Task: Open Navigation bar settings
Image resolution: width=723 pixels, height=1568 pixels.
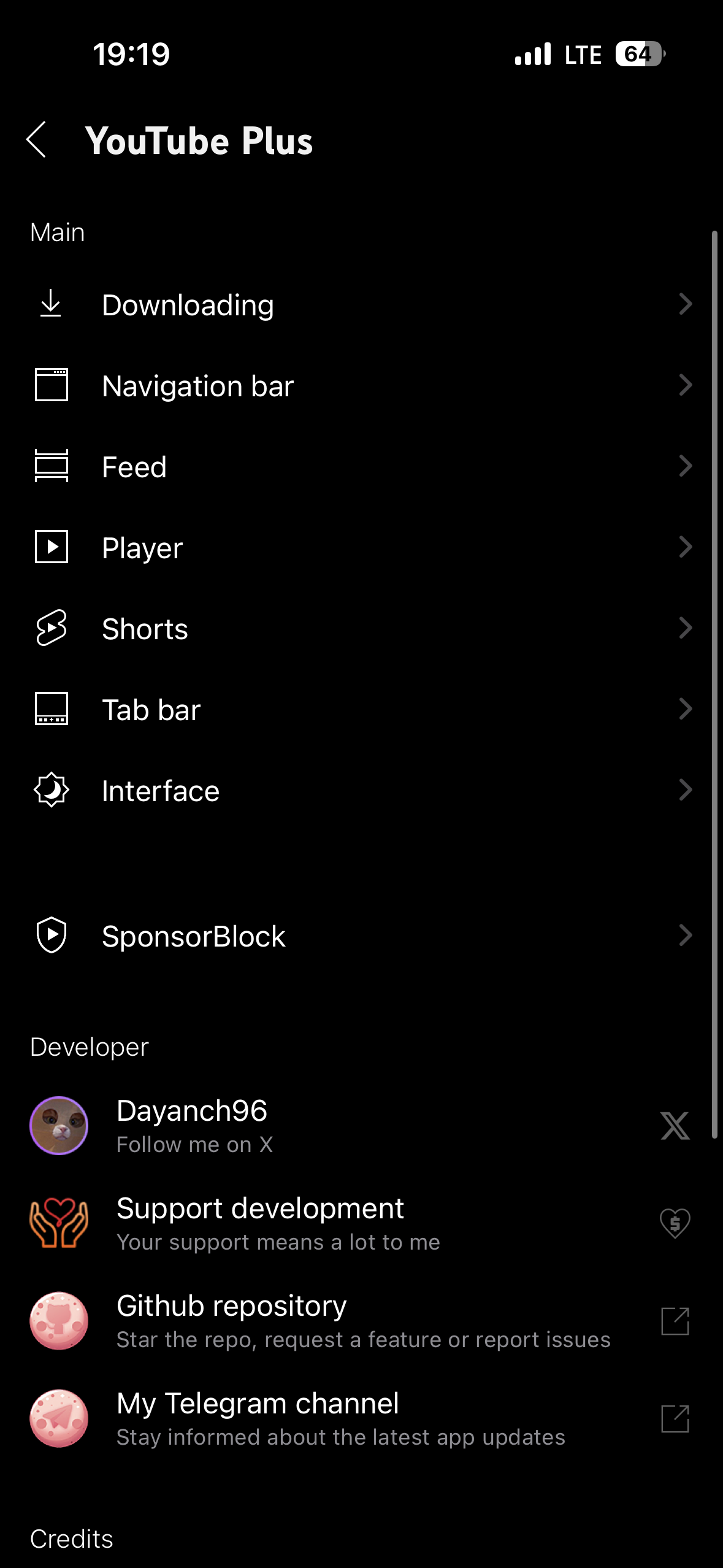Action: pos(361,386)
